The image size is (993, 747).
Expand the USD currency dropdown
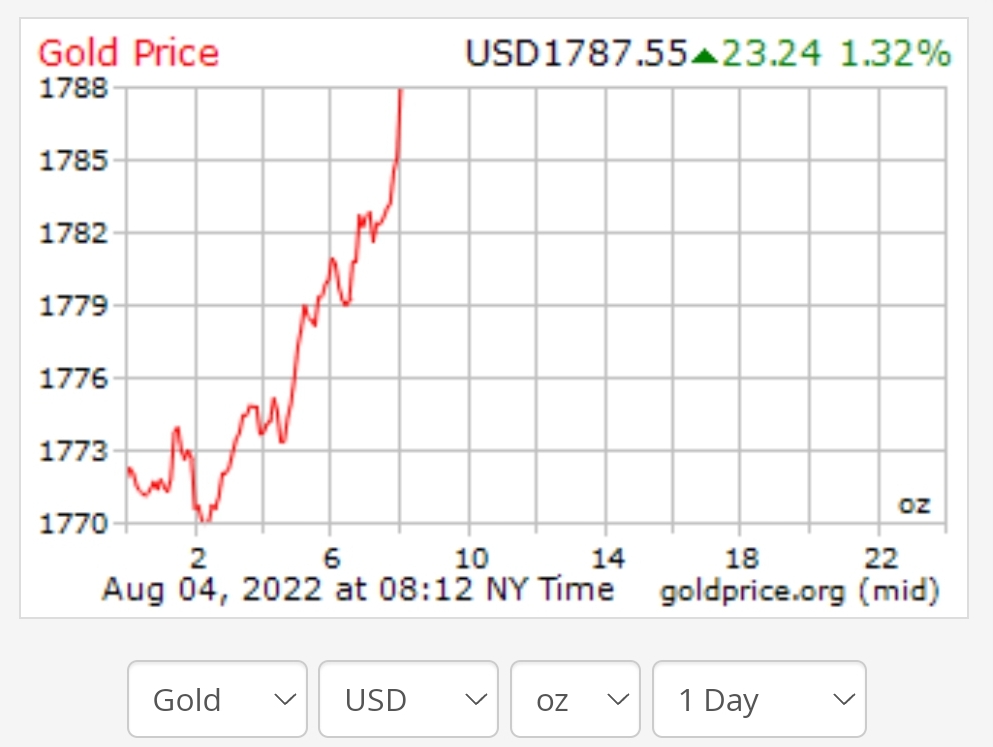click(x=408, y=699)
